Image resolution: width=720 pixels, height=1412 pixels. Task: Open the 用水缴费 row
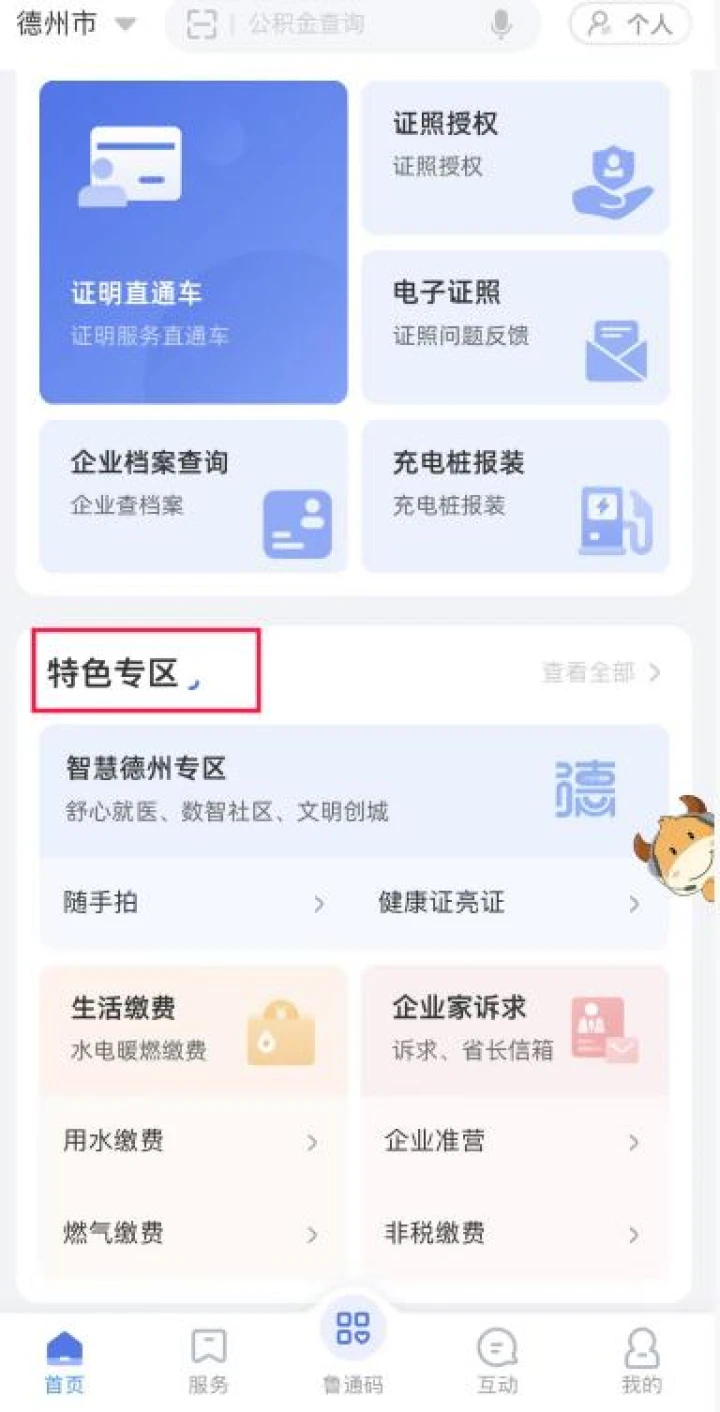193,1142
